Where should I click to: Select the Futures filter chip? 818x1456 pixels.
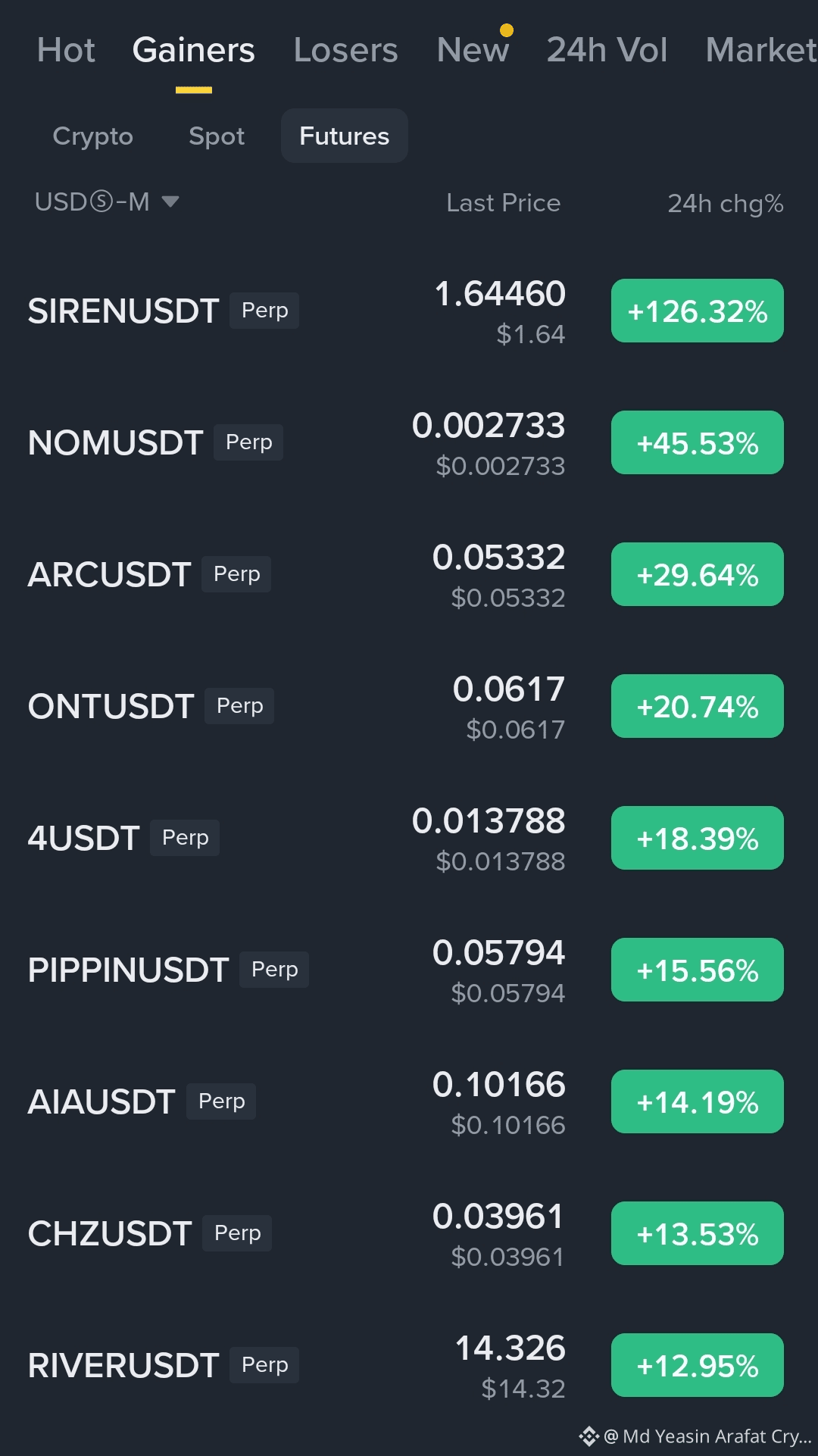tap(345, 136)
